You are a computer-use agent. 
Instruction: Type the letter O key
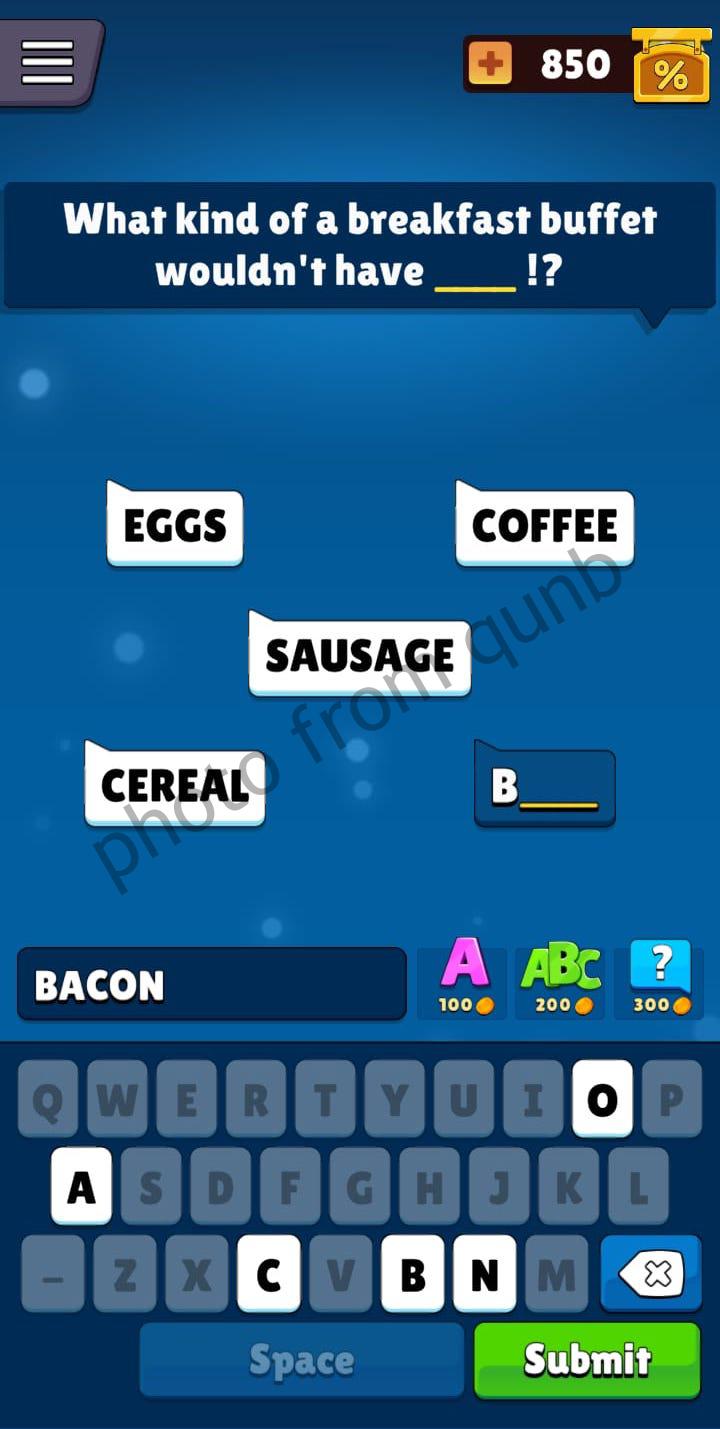click(602, 1099)
